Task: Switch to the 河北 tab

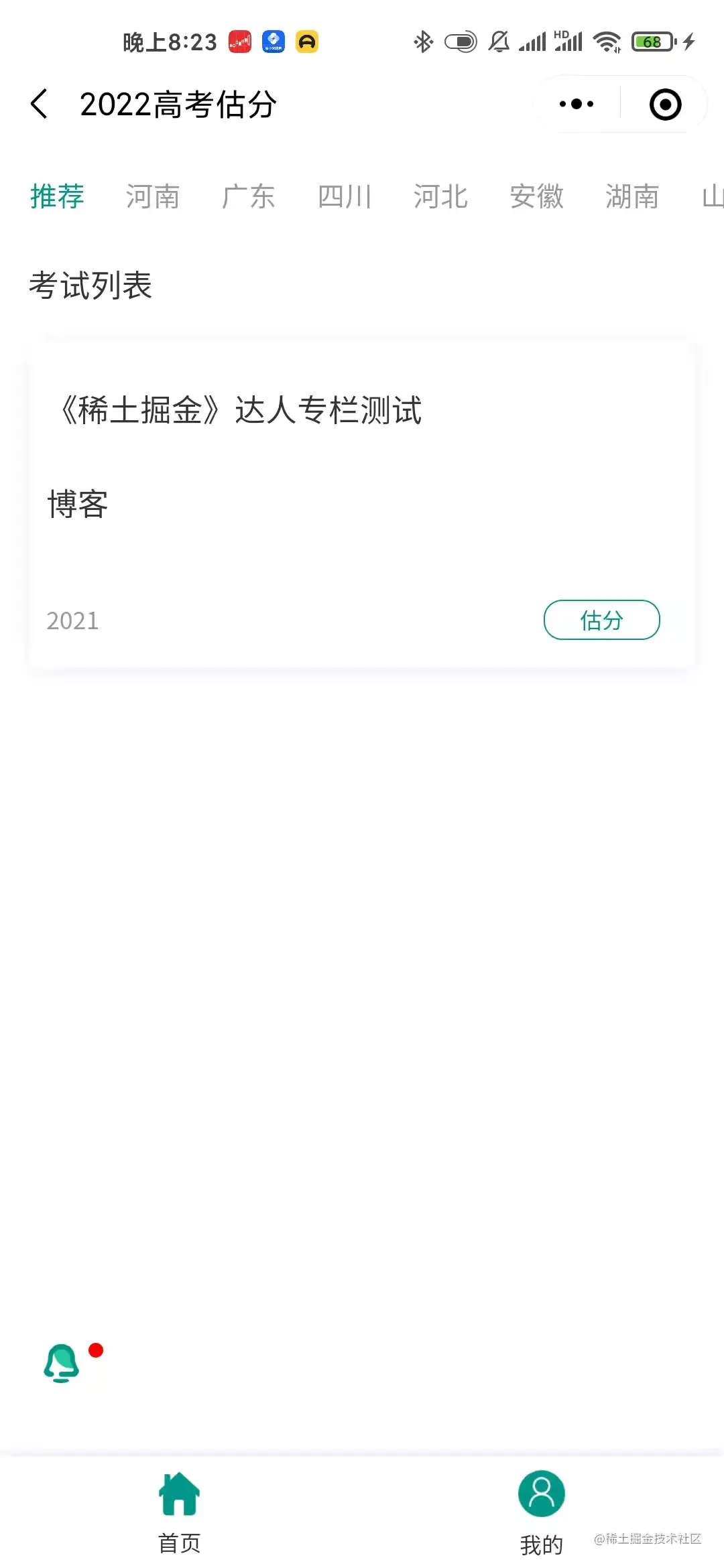Action: (x=440, y=197)
